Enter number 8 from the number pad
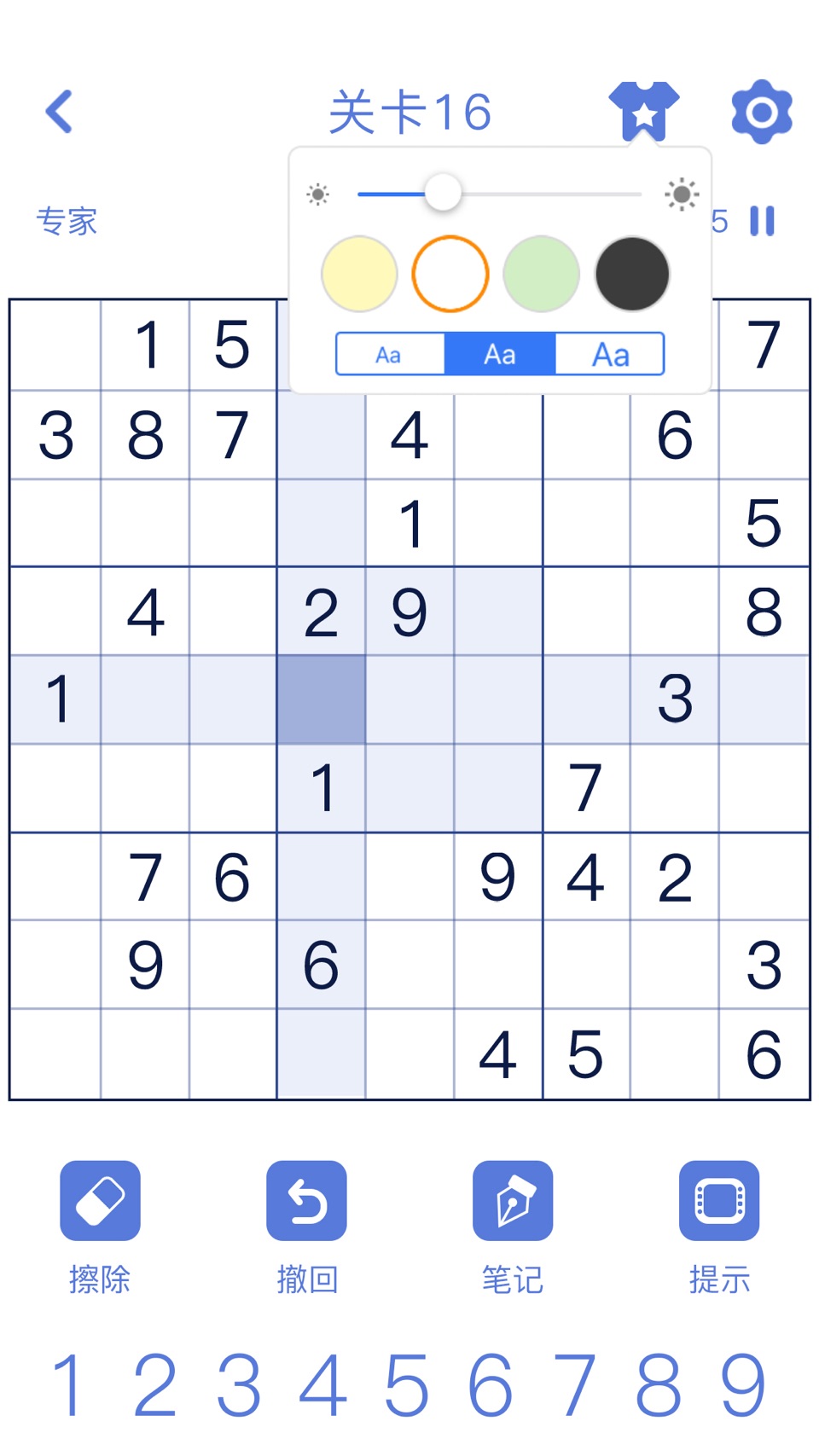Image resolution: width=819 pixels, height=1456 pixels. pos(659,1385)
